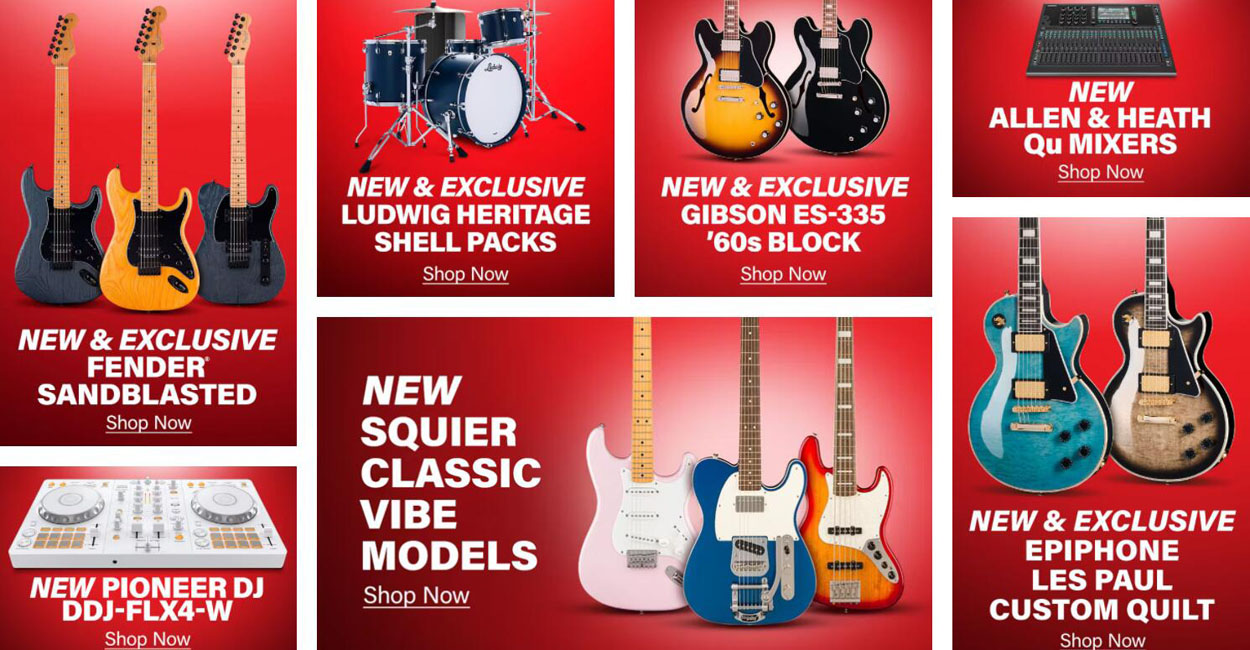Follow Shop Now for Allen & Heath Qu Mixers
Viewport: 1250px width, 650px height.
pos(1100,172)
